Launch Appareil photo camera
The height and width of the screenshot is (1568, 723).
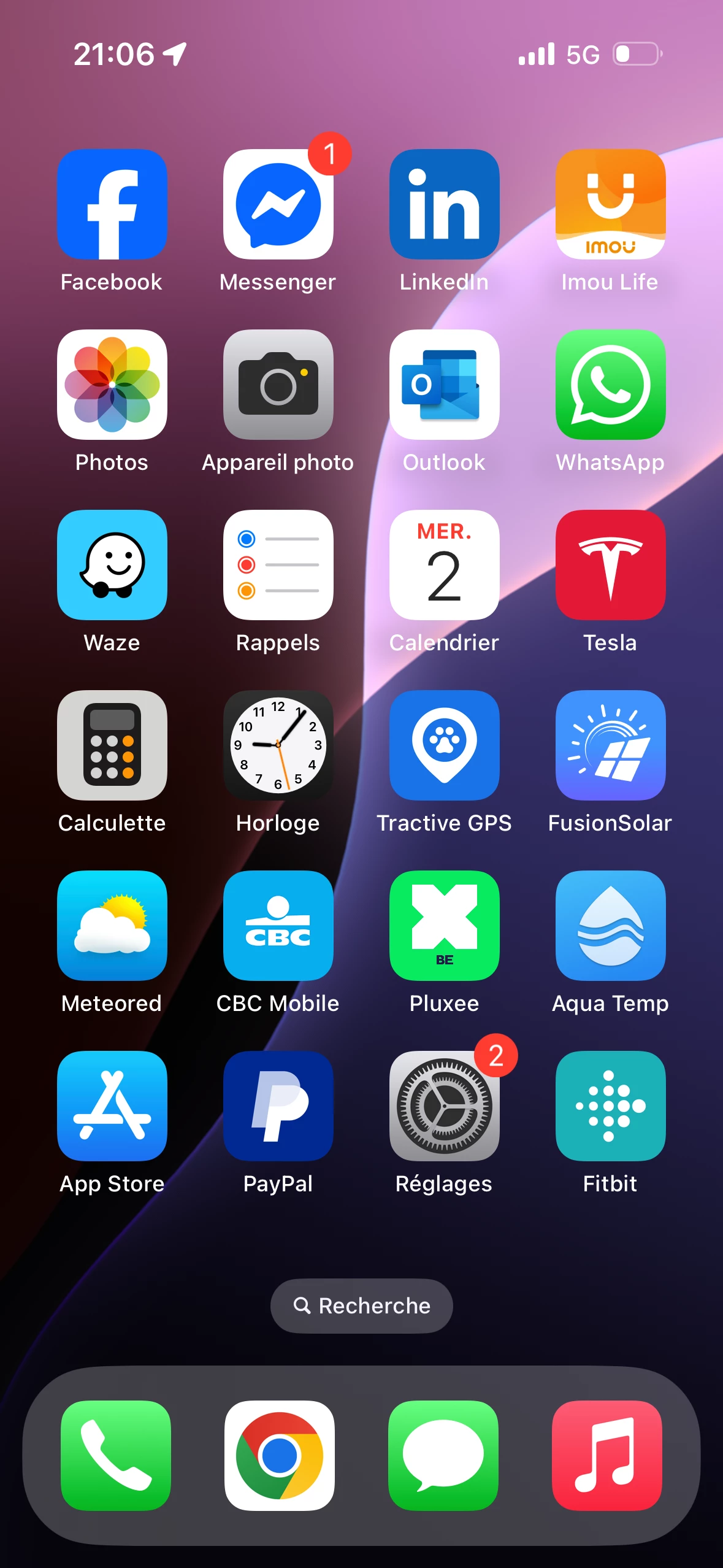click(278, 385)
